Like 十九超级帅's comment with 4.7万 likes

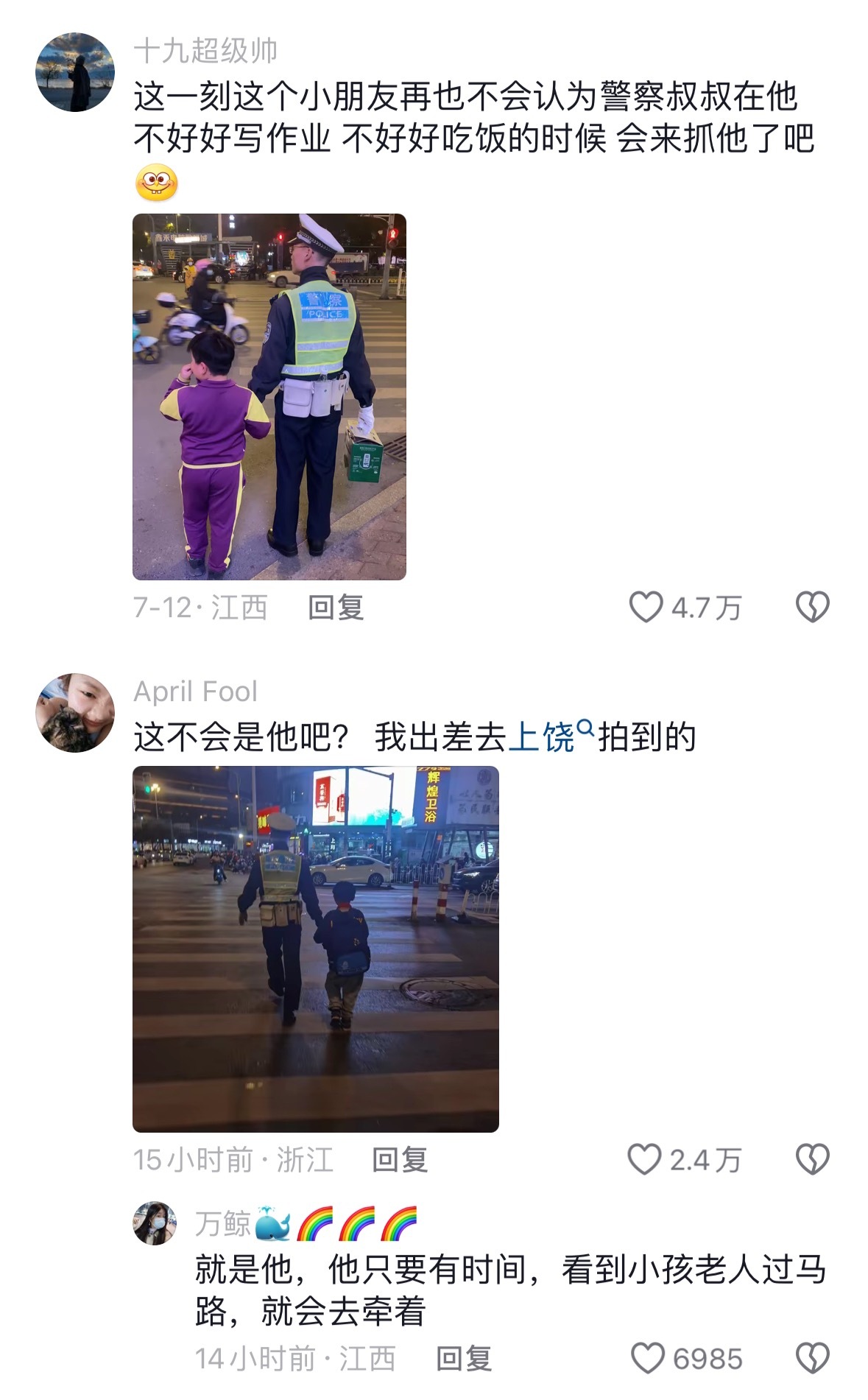[646, 608]
